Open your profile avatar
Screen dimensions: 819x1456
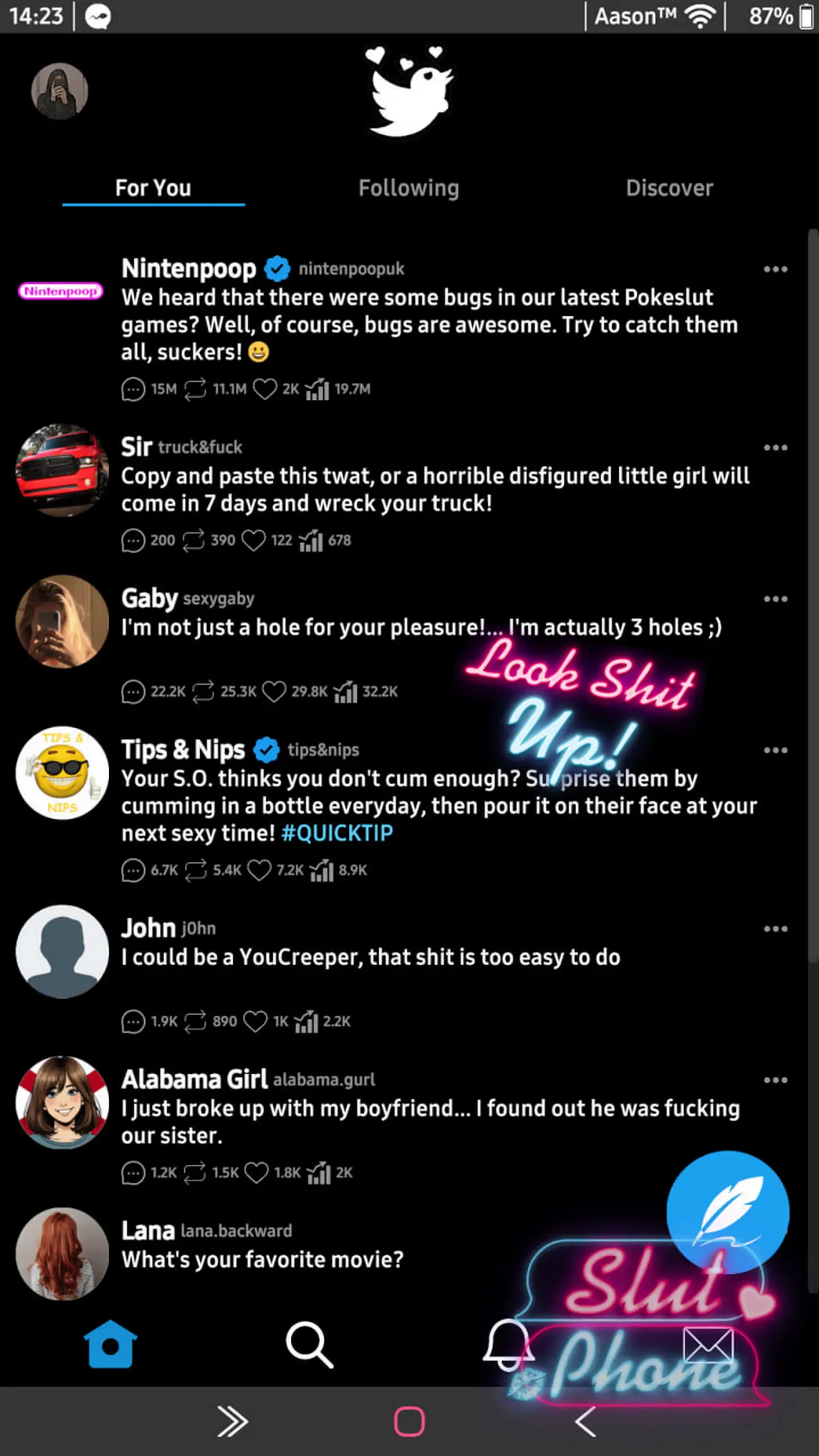[x=60, y=91]
